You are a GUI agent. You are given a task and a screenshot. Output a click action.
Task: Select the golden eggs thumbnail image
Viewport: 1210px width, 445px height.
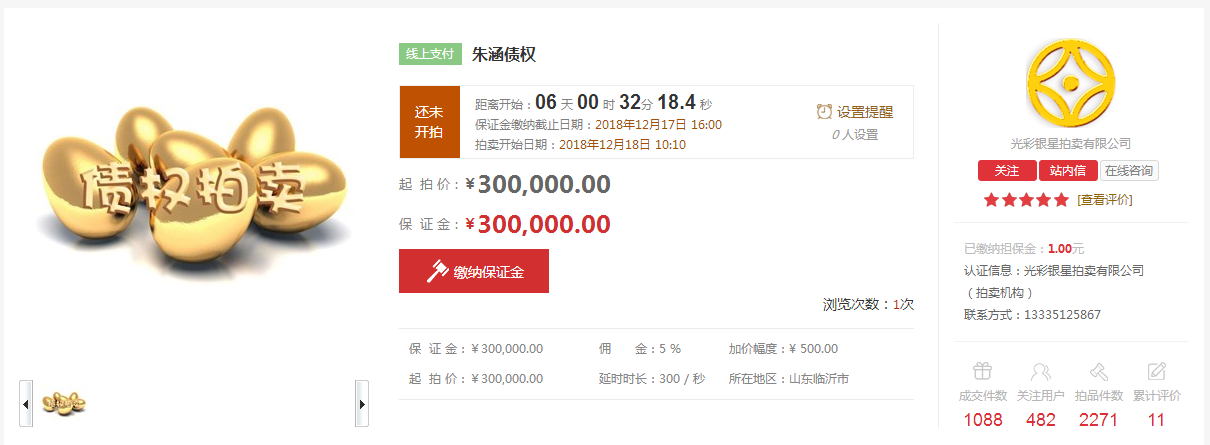[63, 403]
